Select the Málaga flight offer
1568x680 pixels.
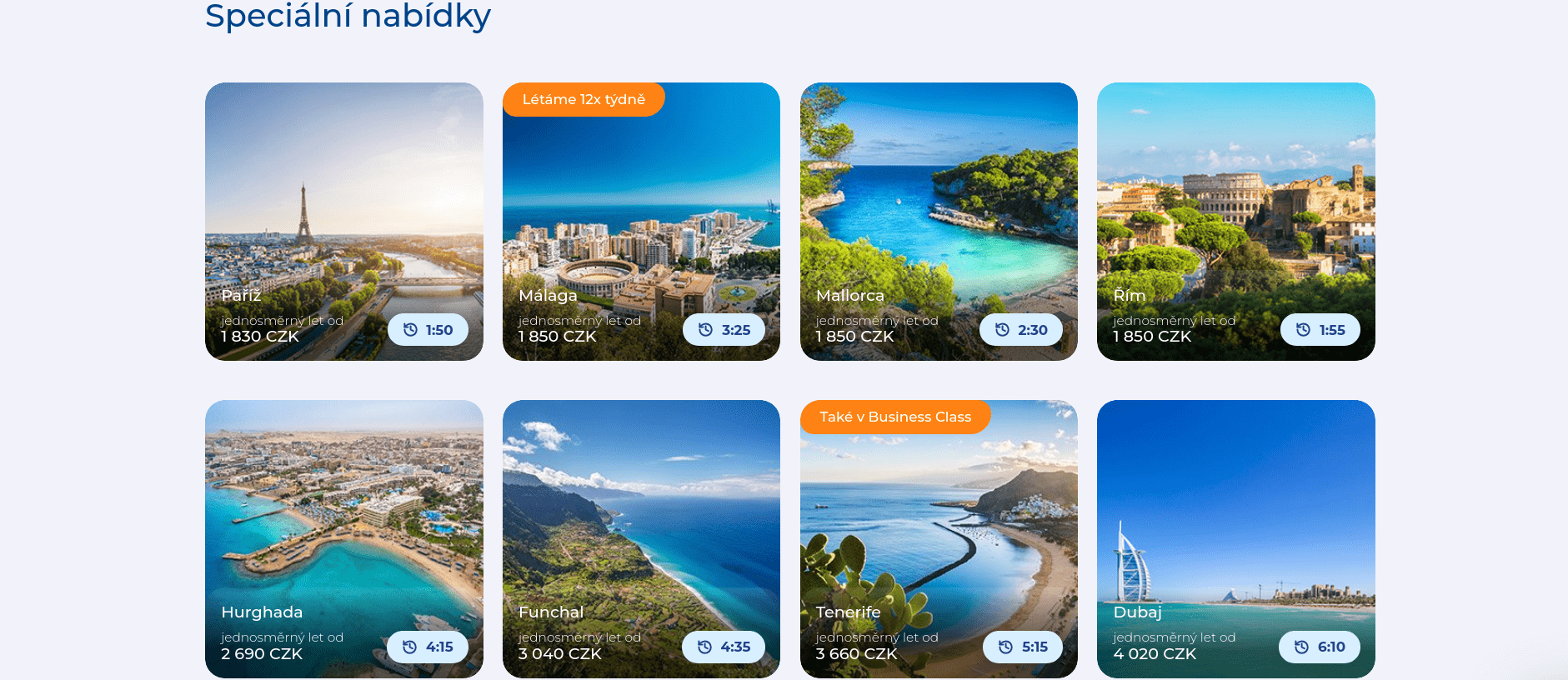point(641,222)
